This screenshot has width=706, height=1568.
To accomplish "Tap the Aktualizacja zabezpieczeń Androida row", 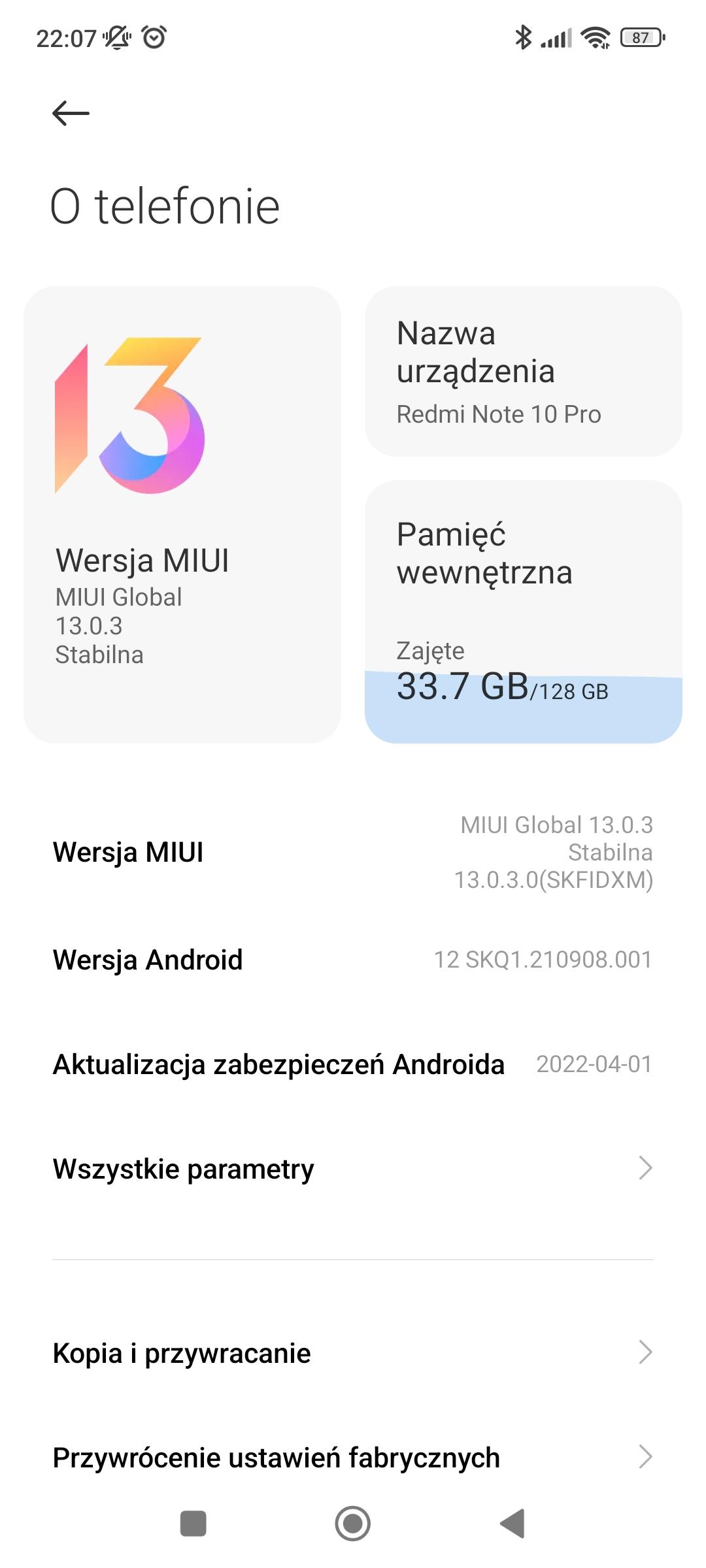I will click(353, 1064).
